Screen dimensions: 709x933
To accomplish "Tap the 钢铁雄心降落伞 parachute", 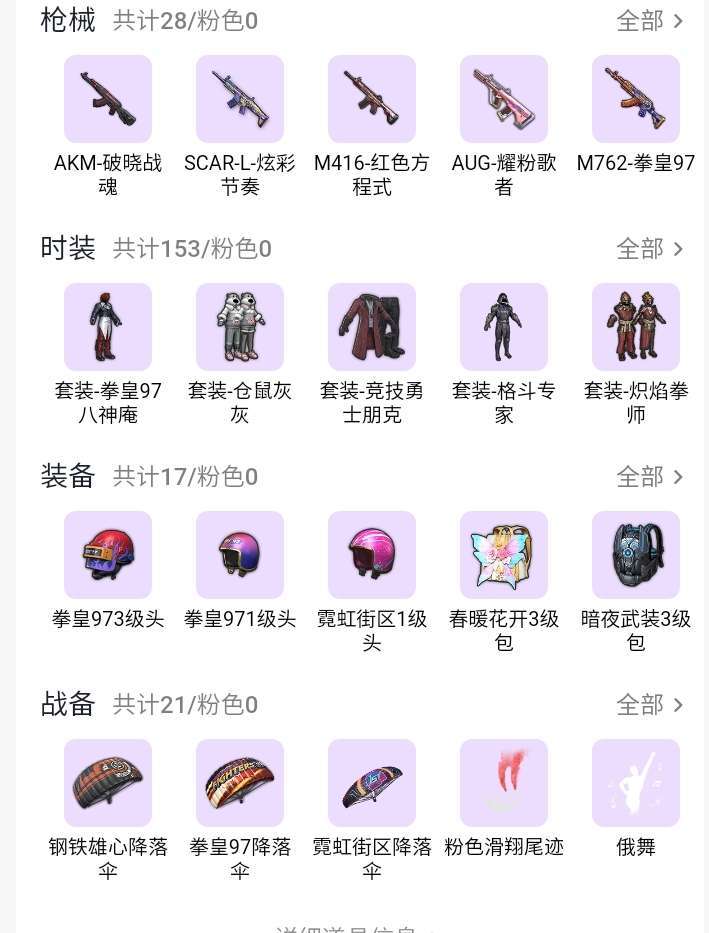I will click(108, 783).
